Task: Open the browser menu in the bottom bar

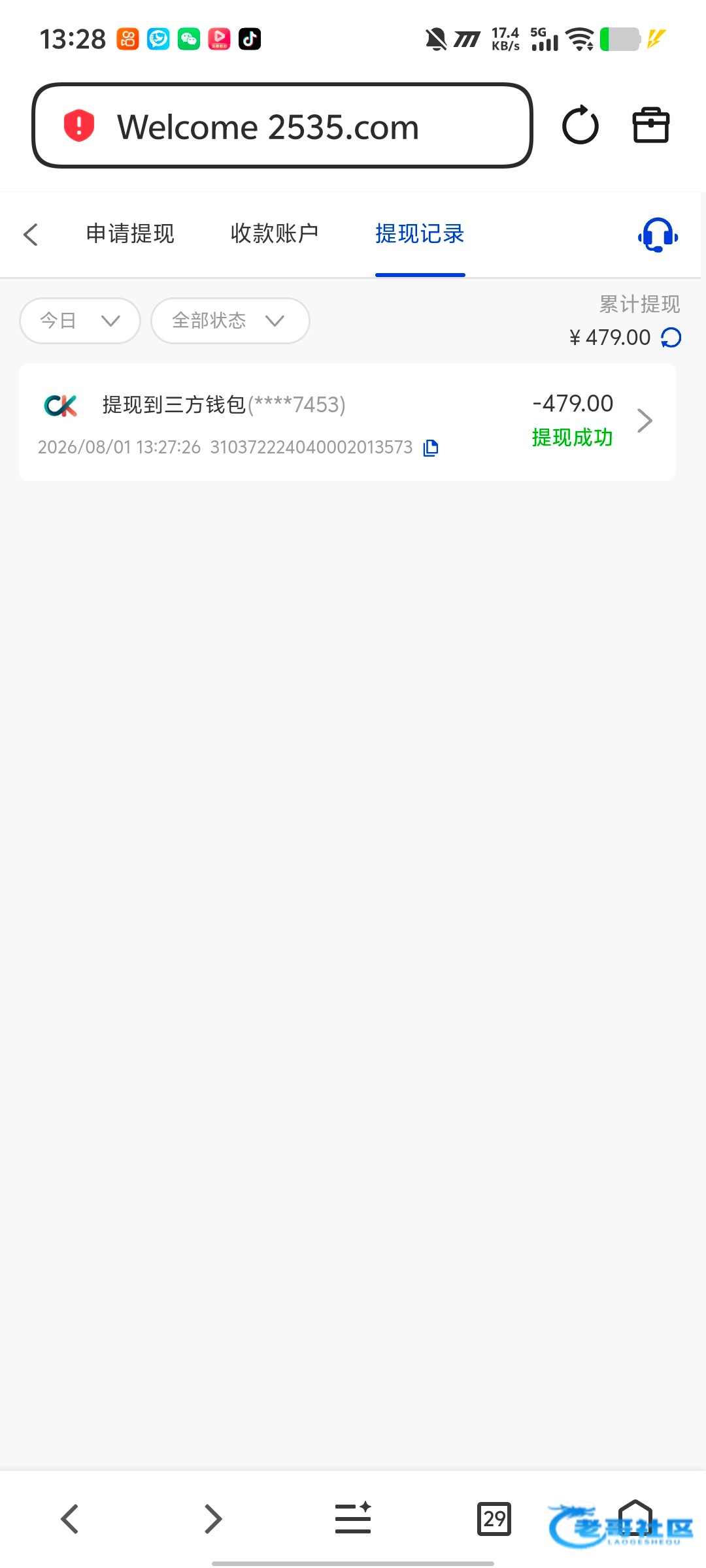Action: [x=353, y=1518]
